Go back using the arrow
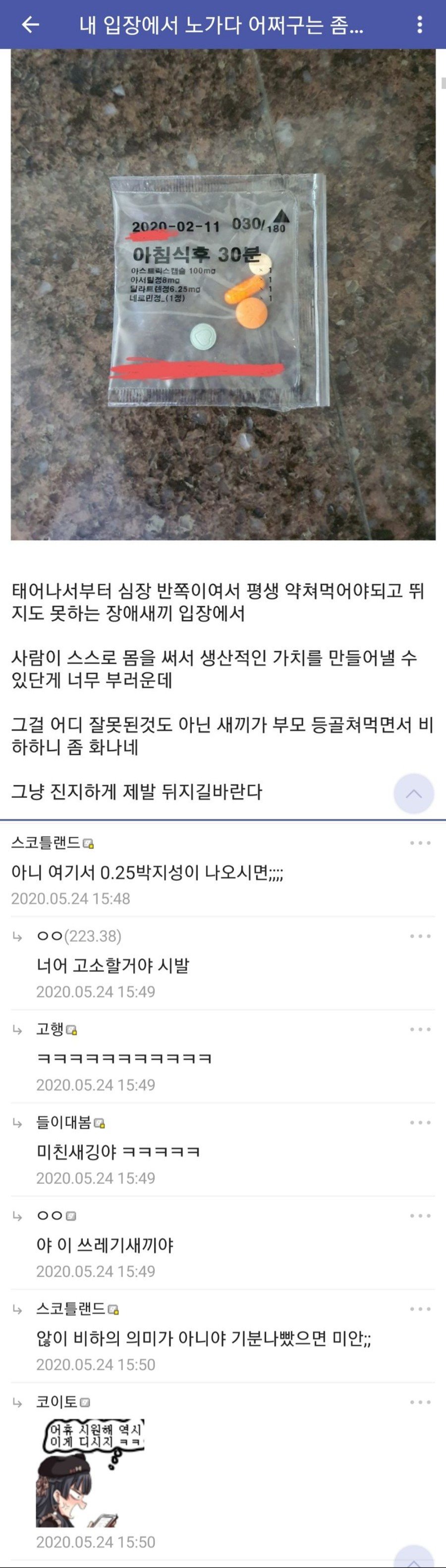The width and height of the screenshot is (446, 1568). click(x=30, y=24)
